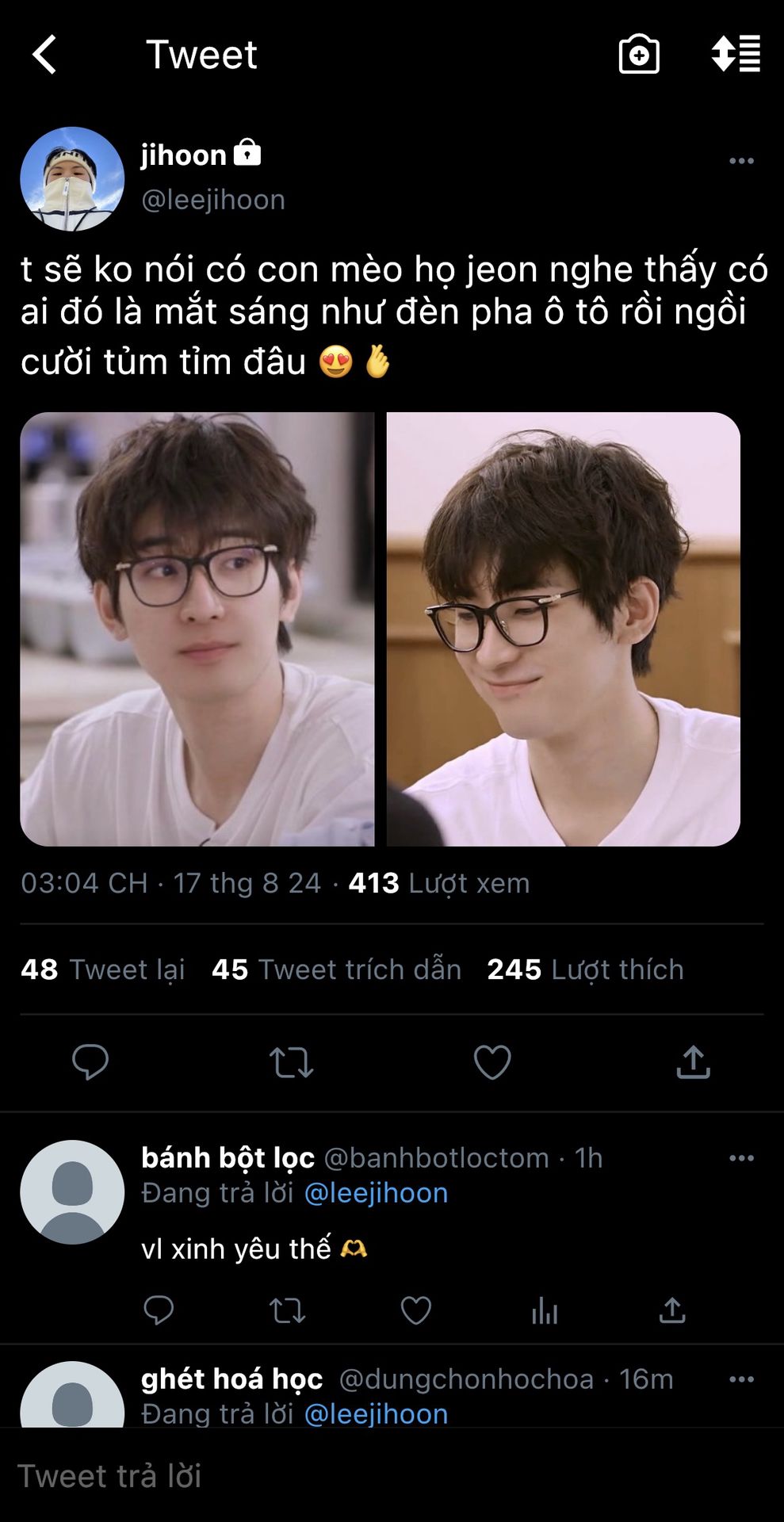Open @leejihoon link in bánh bột lọc's reply
The image size is (784, 1522).
tap(376, 1193)
